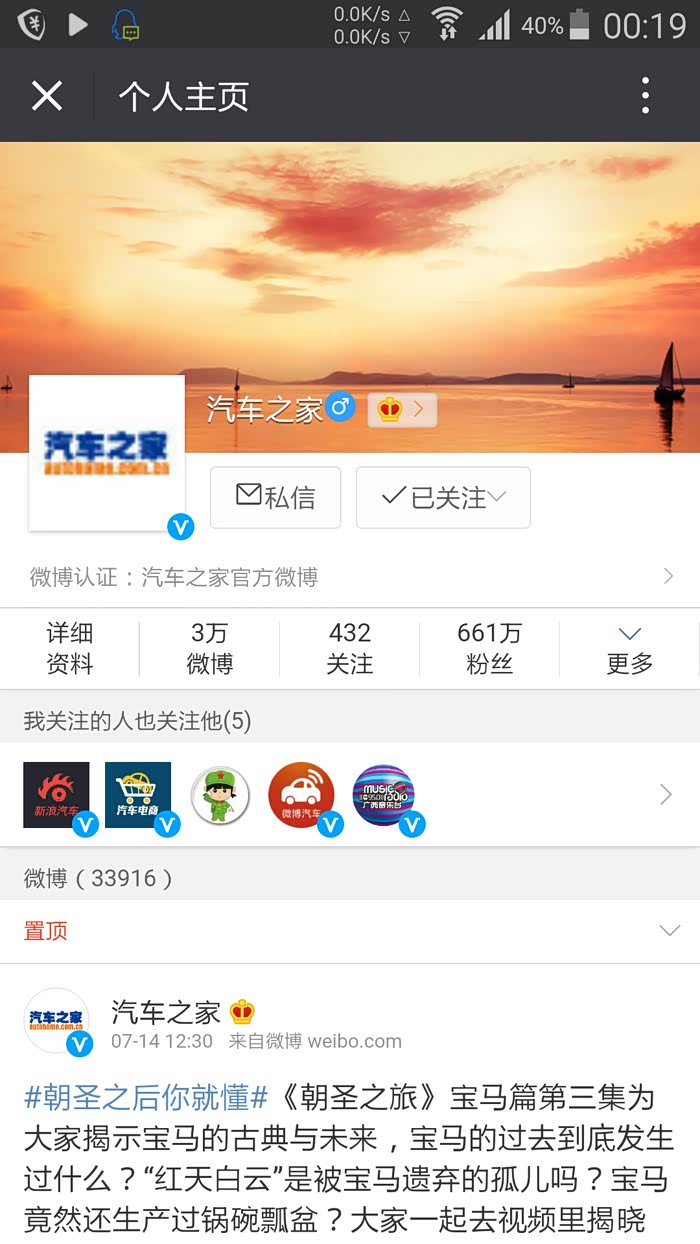Send a private message via 私信

click(x=275, y=497)
